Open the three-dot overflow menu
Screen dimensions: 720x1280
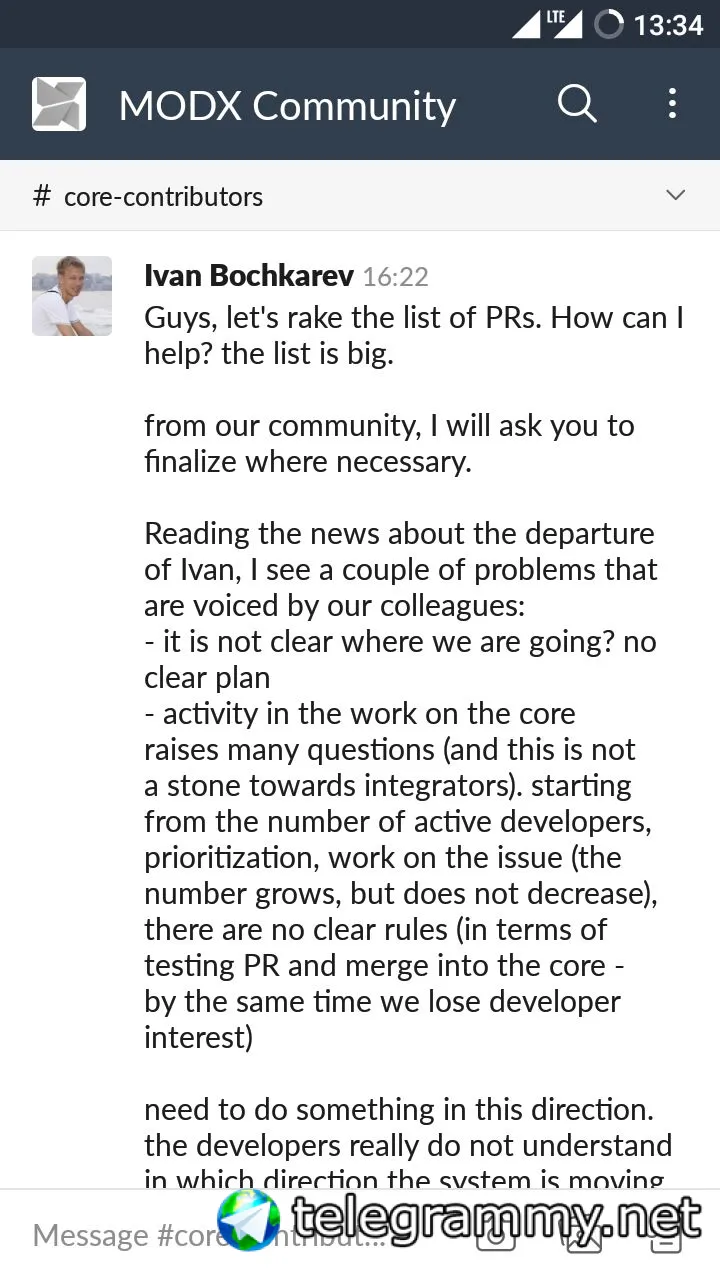(x=672, y=104)
